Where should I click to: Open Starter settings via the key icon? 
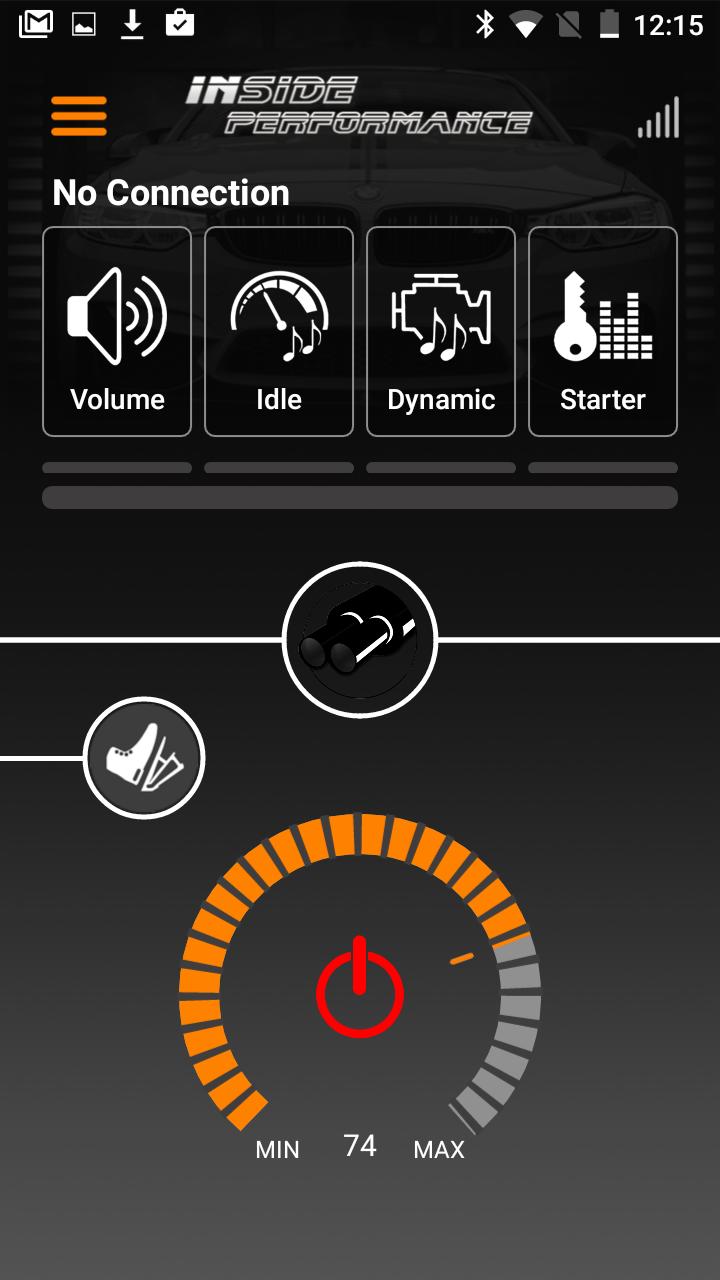602,315
